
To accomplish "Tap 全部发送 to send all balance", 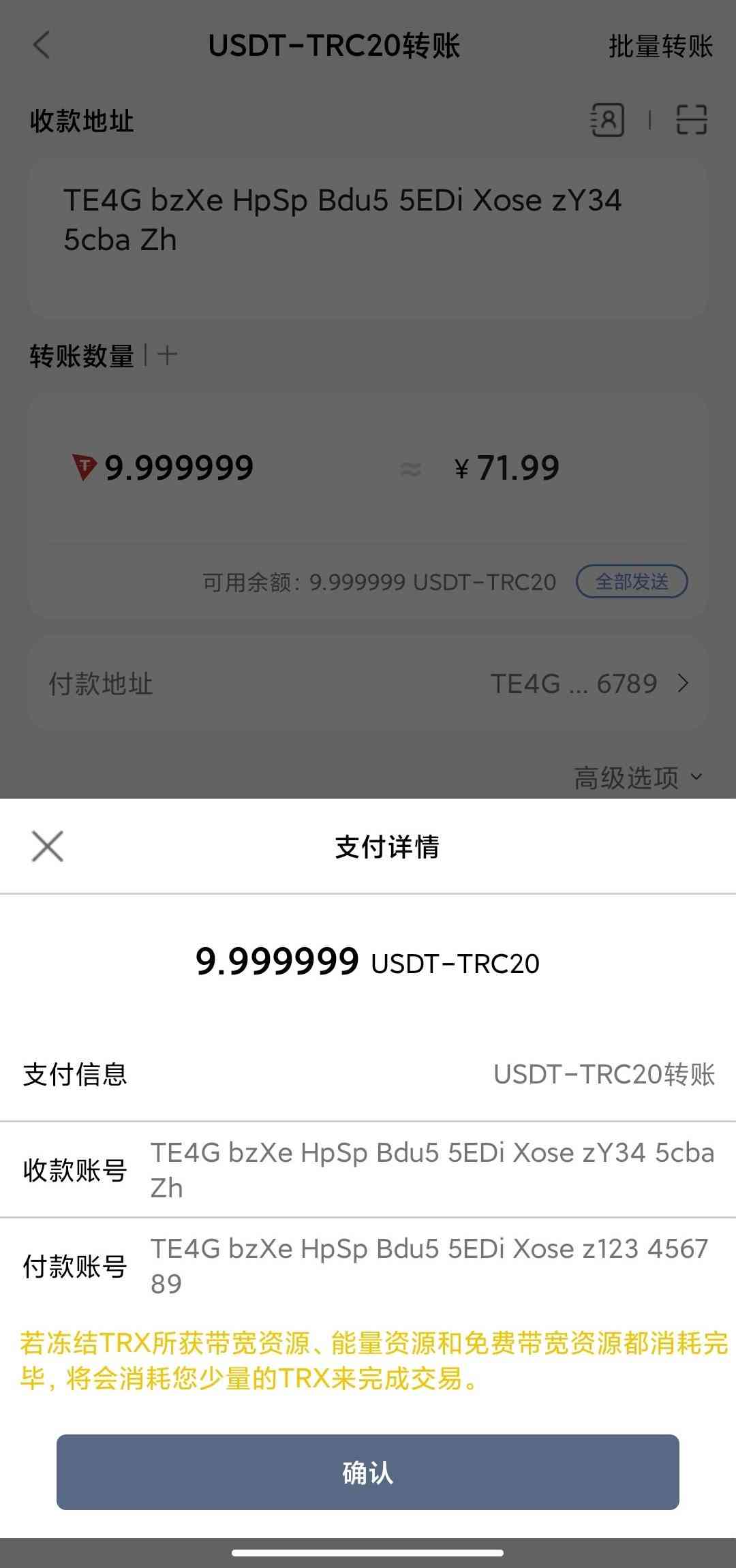I will coord(632,581).
